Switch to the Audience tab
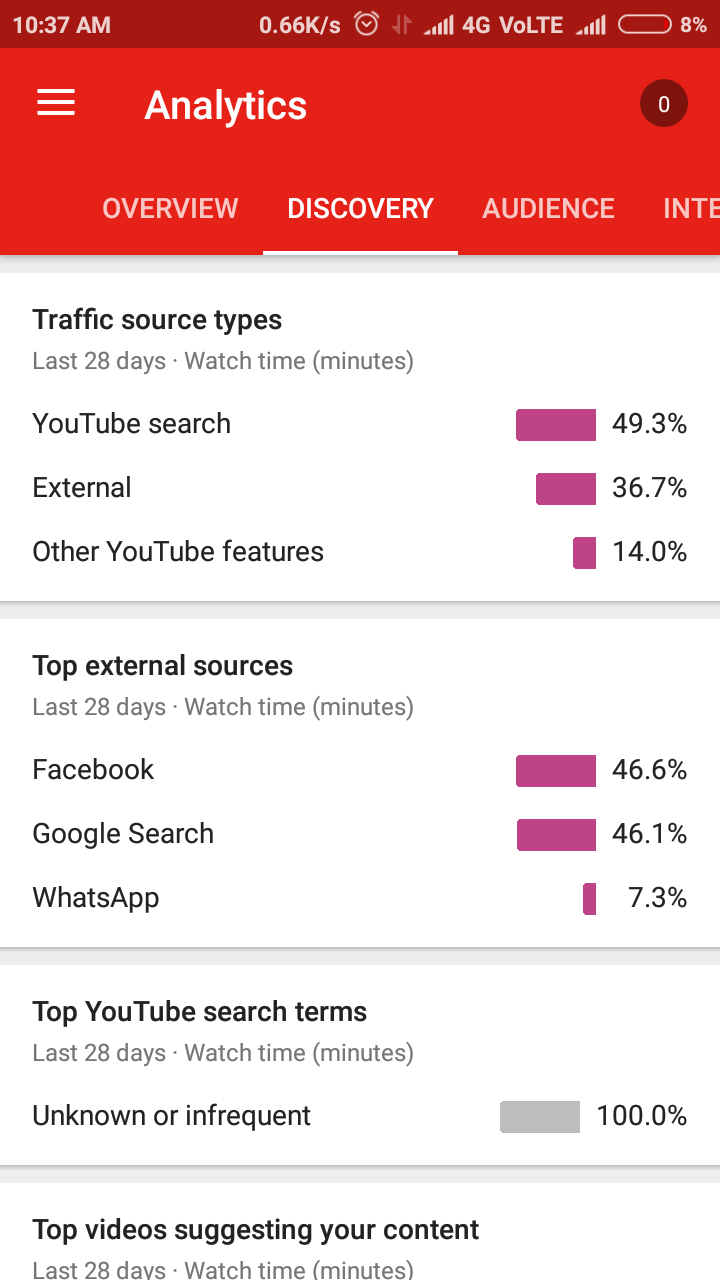The image size is (720, 1280). pos(548,208)
